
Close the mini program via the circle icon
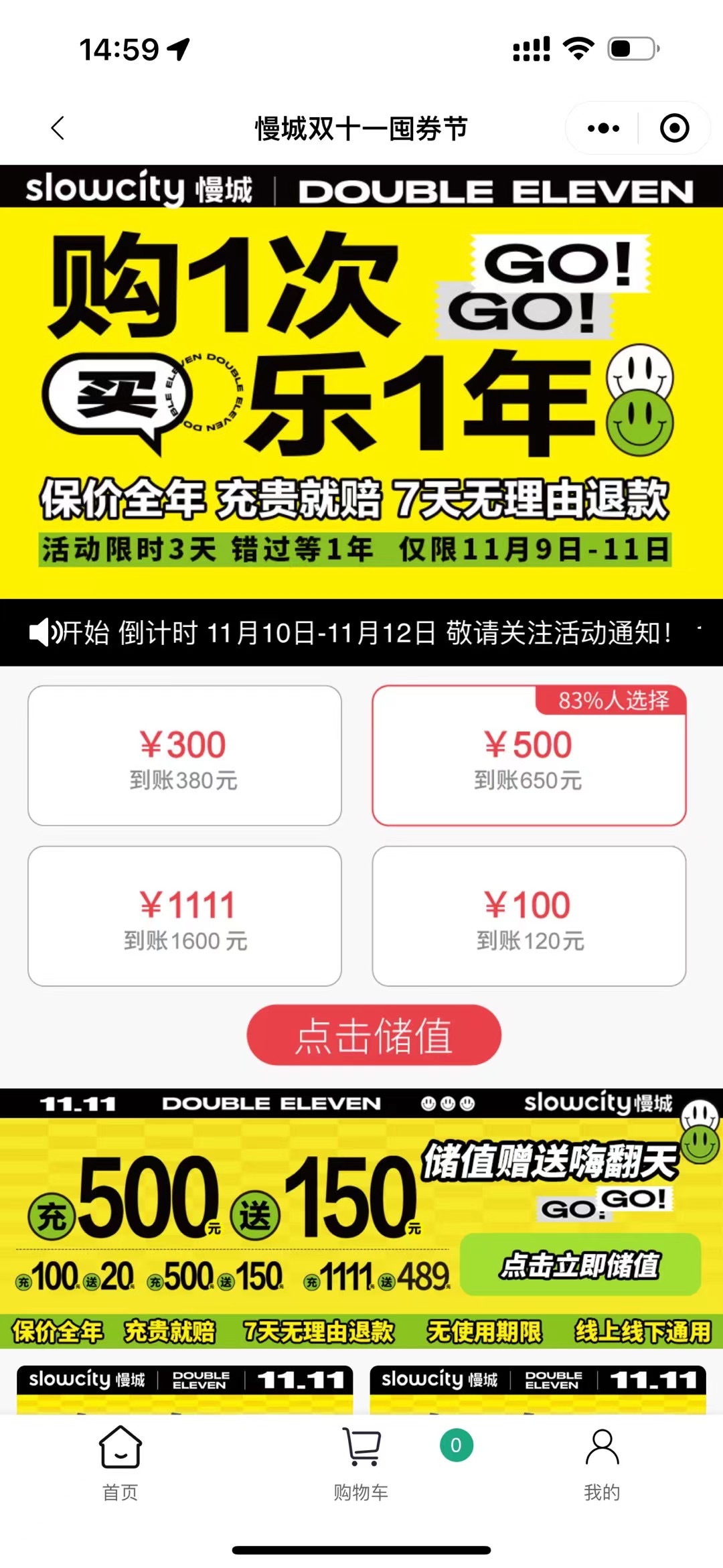coord(674,128)
